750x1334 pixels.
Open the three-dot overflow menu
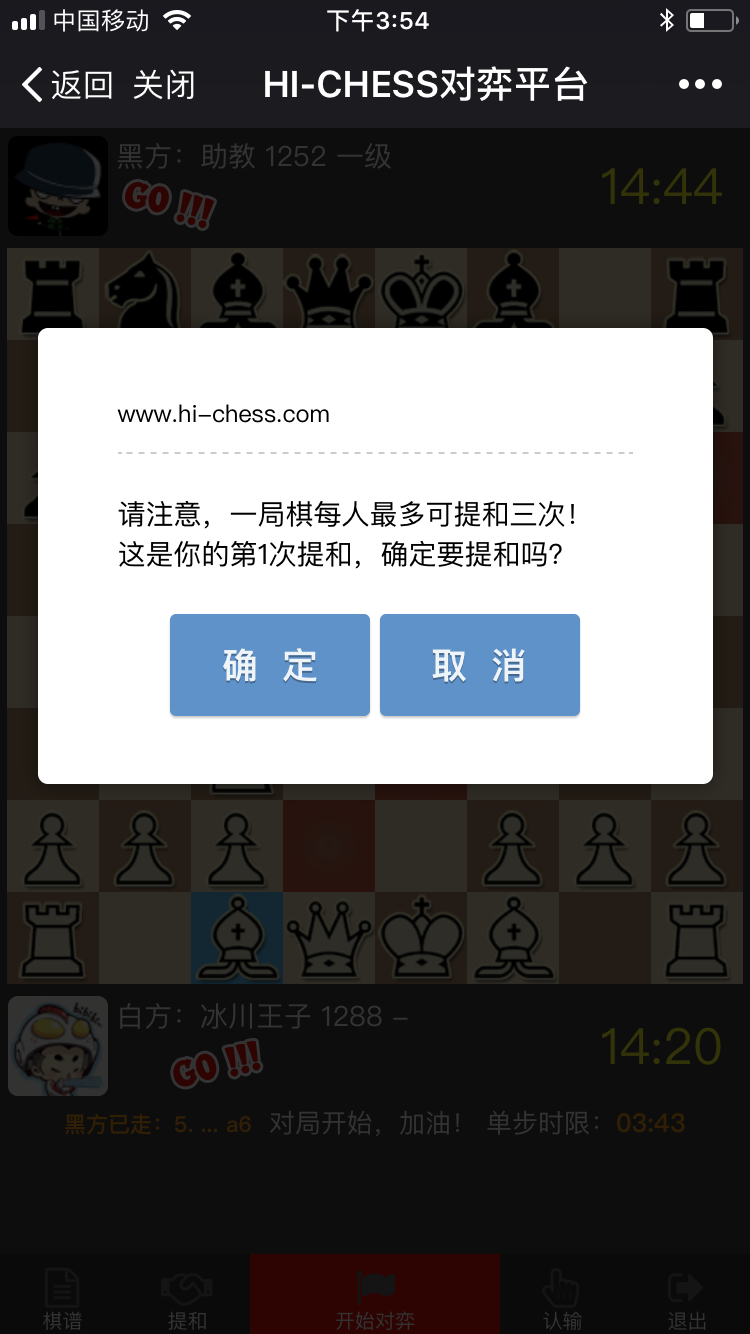point(700,85)
